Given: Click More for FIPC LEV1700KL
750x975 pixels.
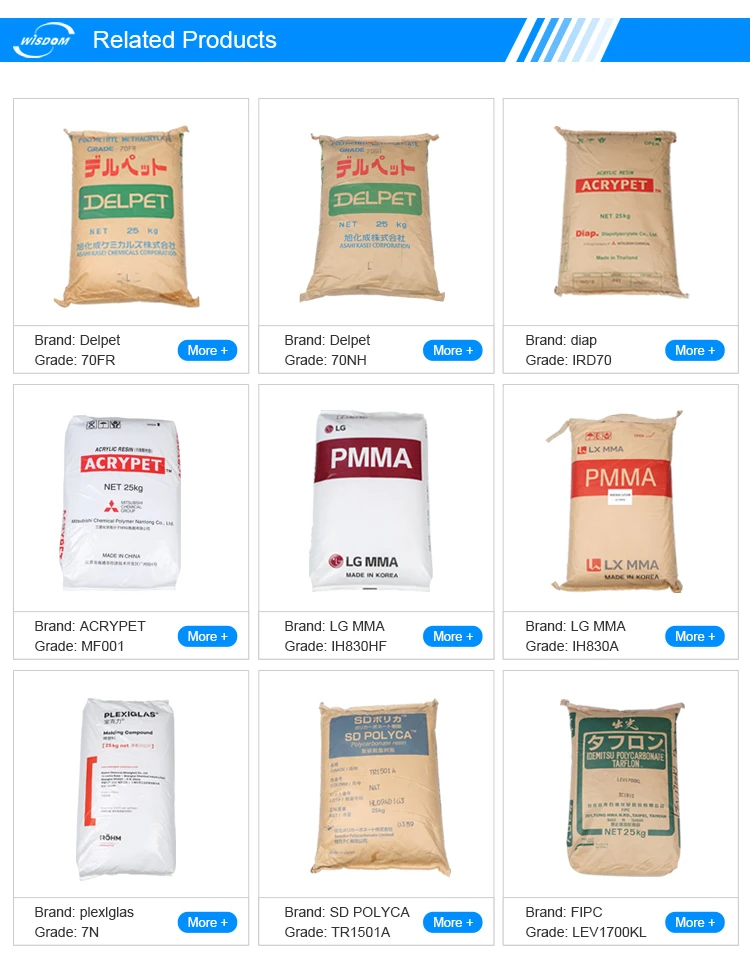Looking at the screenshot, I should tap(694, 922).
